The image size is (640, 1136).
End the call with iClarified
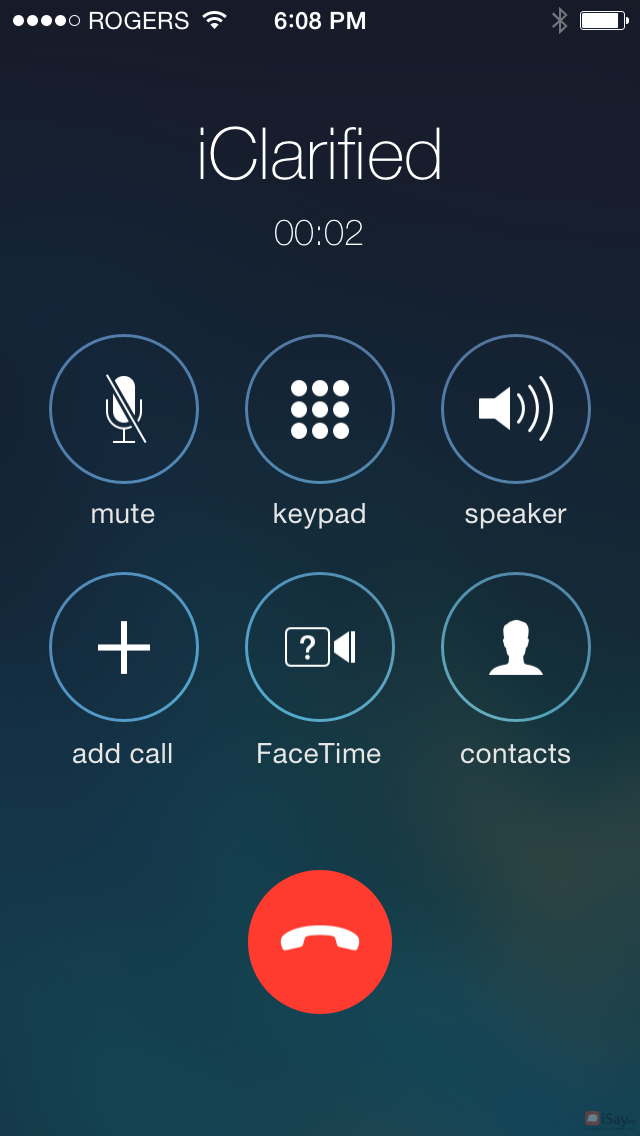pyautogui.click(x=320, y=941)
